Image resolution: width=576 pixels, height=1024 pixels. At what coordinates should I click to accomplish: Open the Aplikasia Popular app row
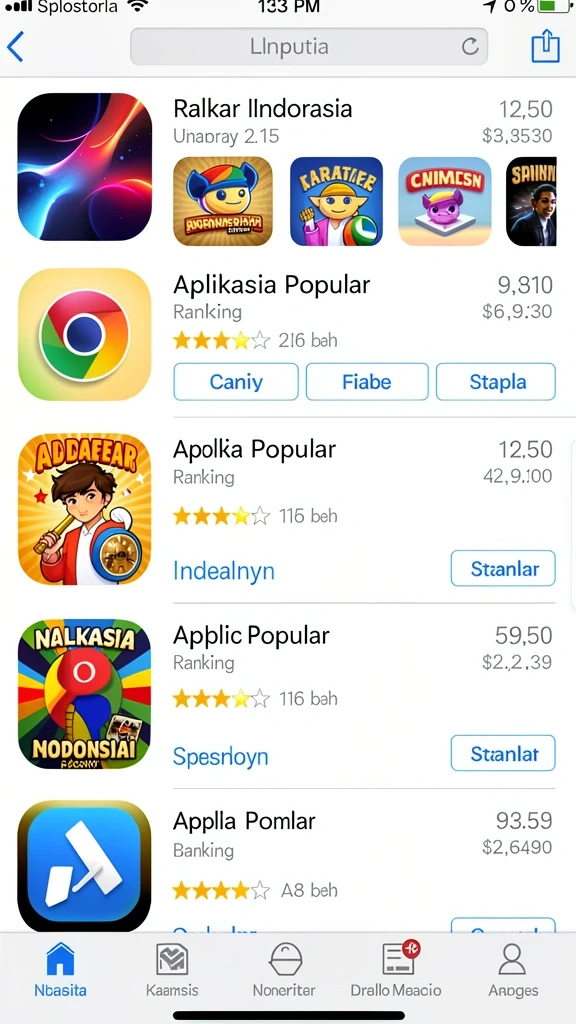[x=288, y=336]
